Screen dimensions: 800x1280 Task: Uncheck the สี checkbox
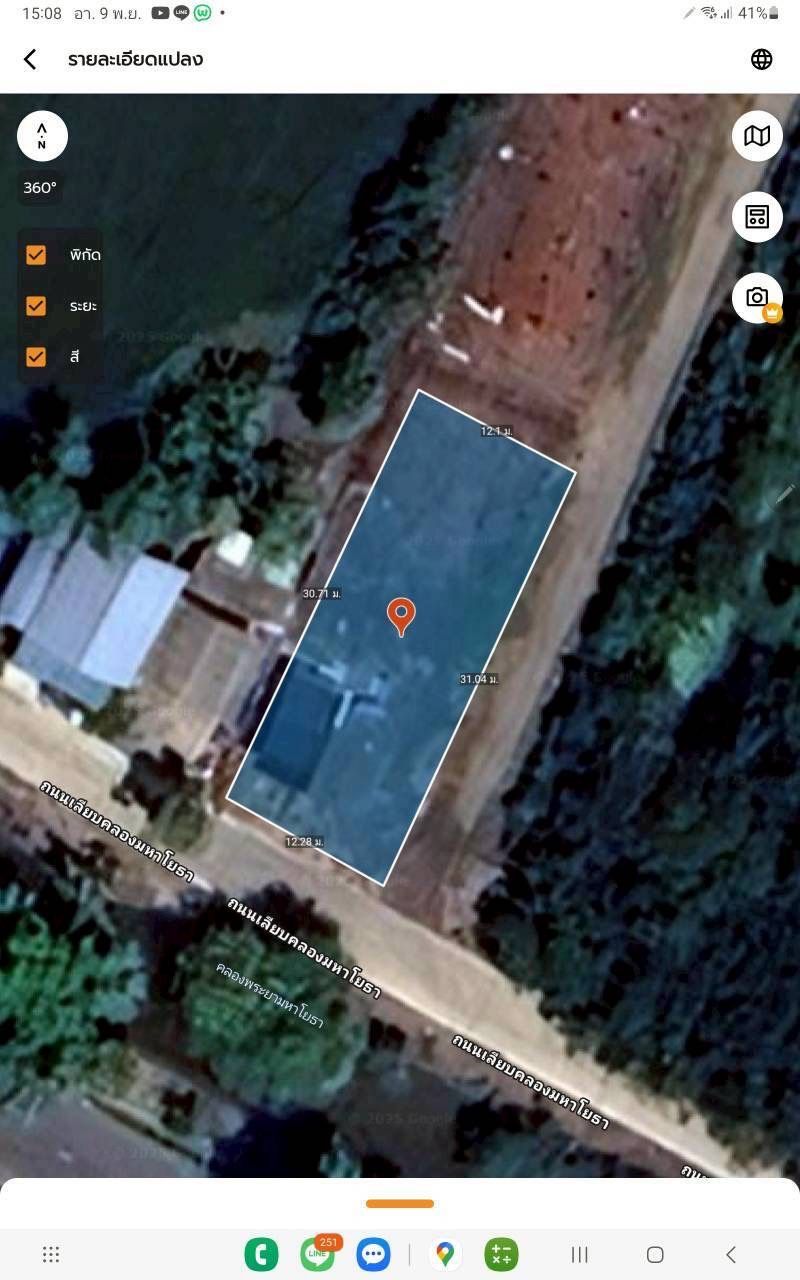pyautogui.click(x=36, y=356)
